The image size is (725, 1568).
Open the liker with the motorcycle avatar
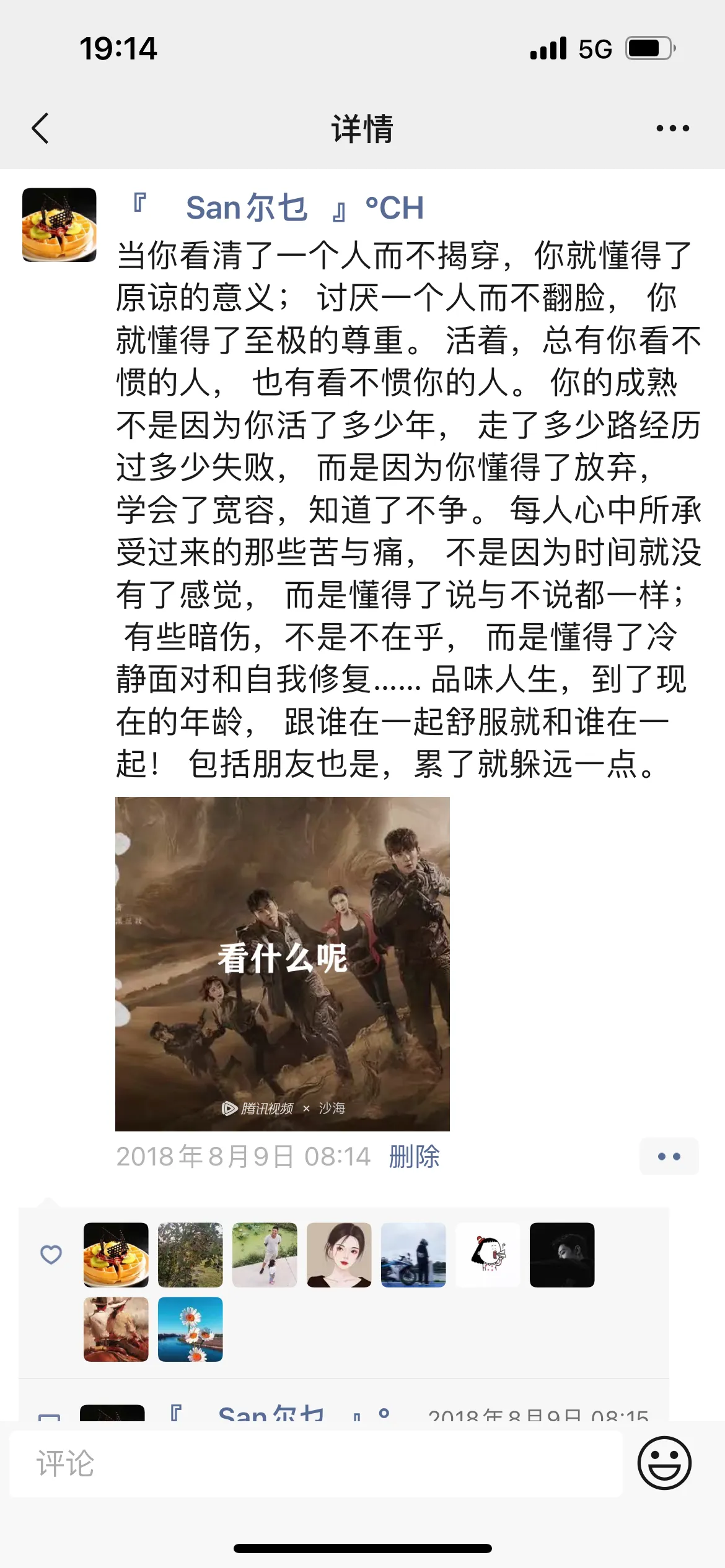[x=413, y=1255]
